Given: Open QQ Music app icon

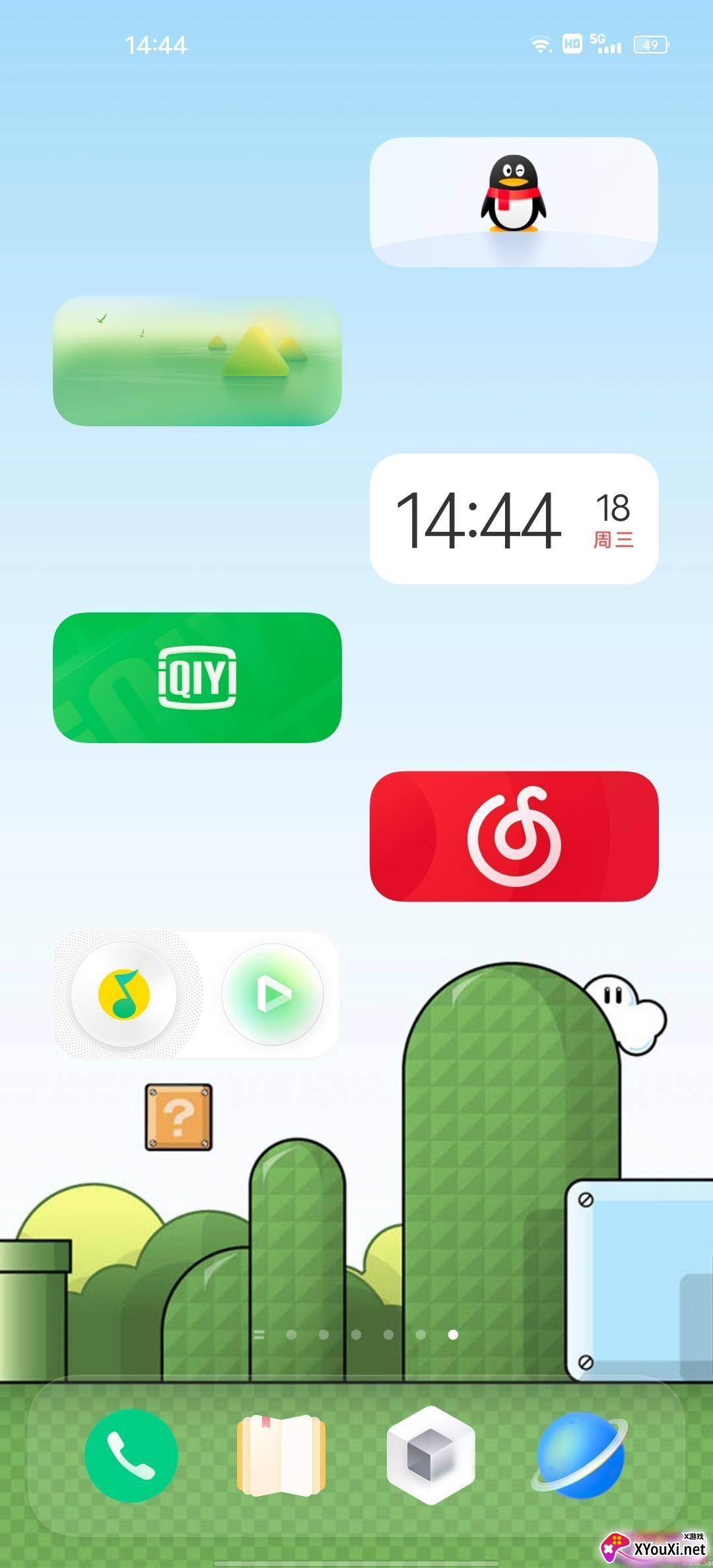Looking at the screenshot, I should pyautogui.click(x=124, y=994).
